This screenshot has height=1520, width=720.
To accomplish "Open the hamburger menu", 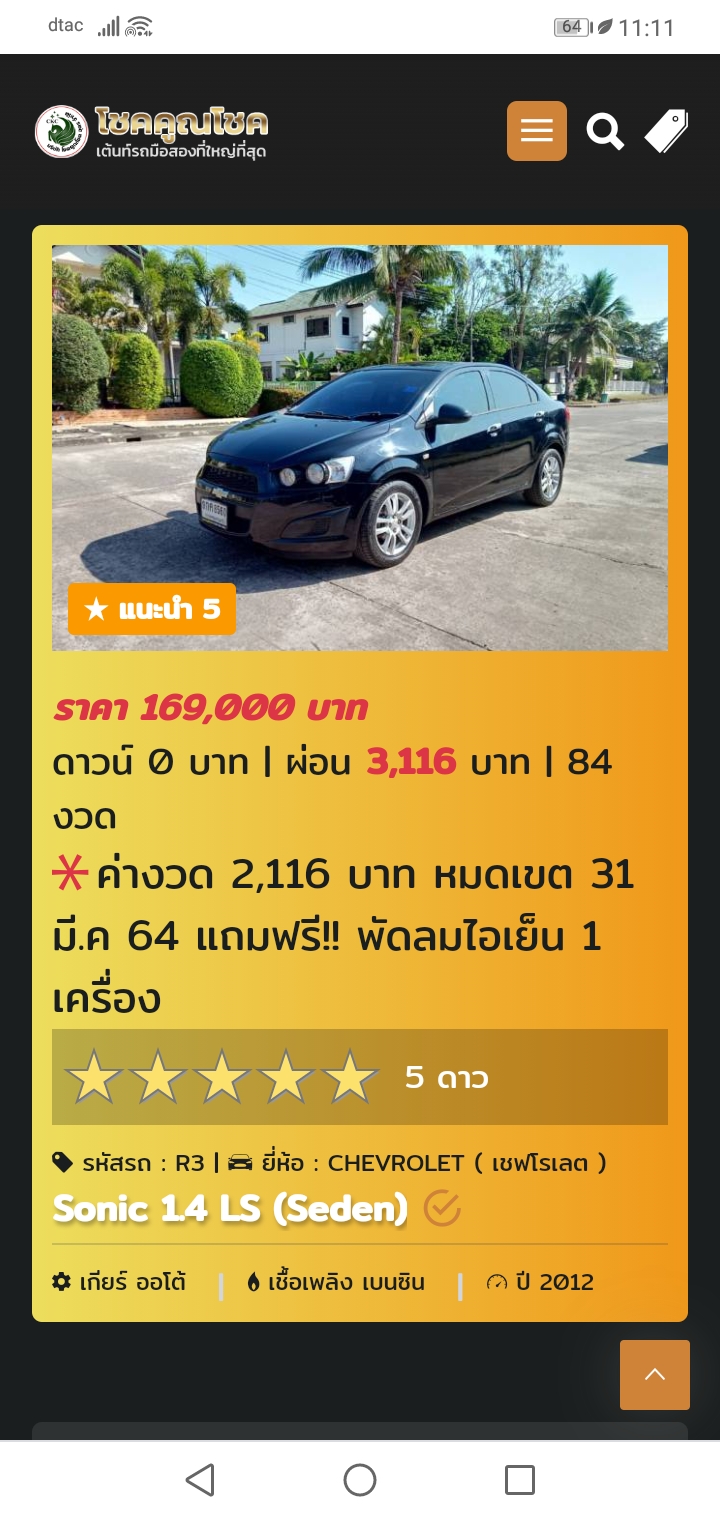I will click(536, 131).
